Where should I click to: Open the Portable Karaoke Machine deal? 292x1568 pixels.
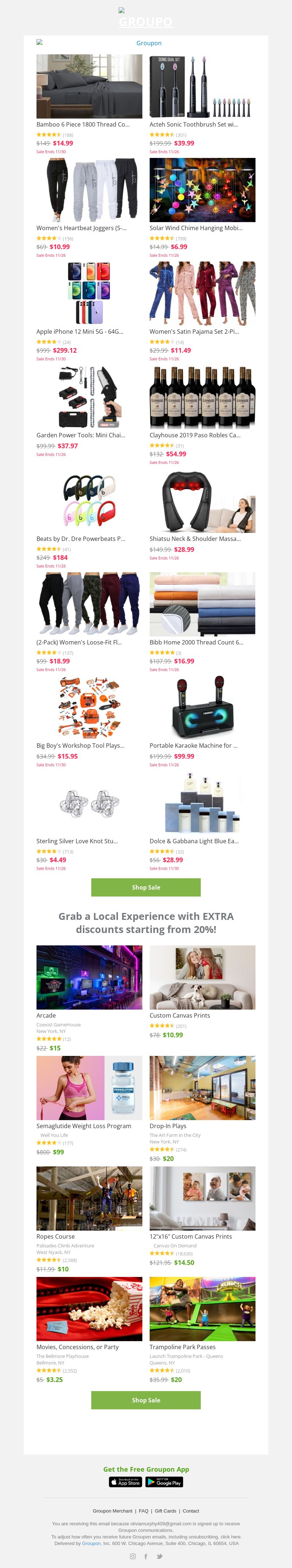click(202, 707)
